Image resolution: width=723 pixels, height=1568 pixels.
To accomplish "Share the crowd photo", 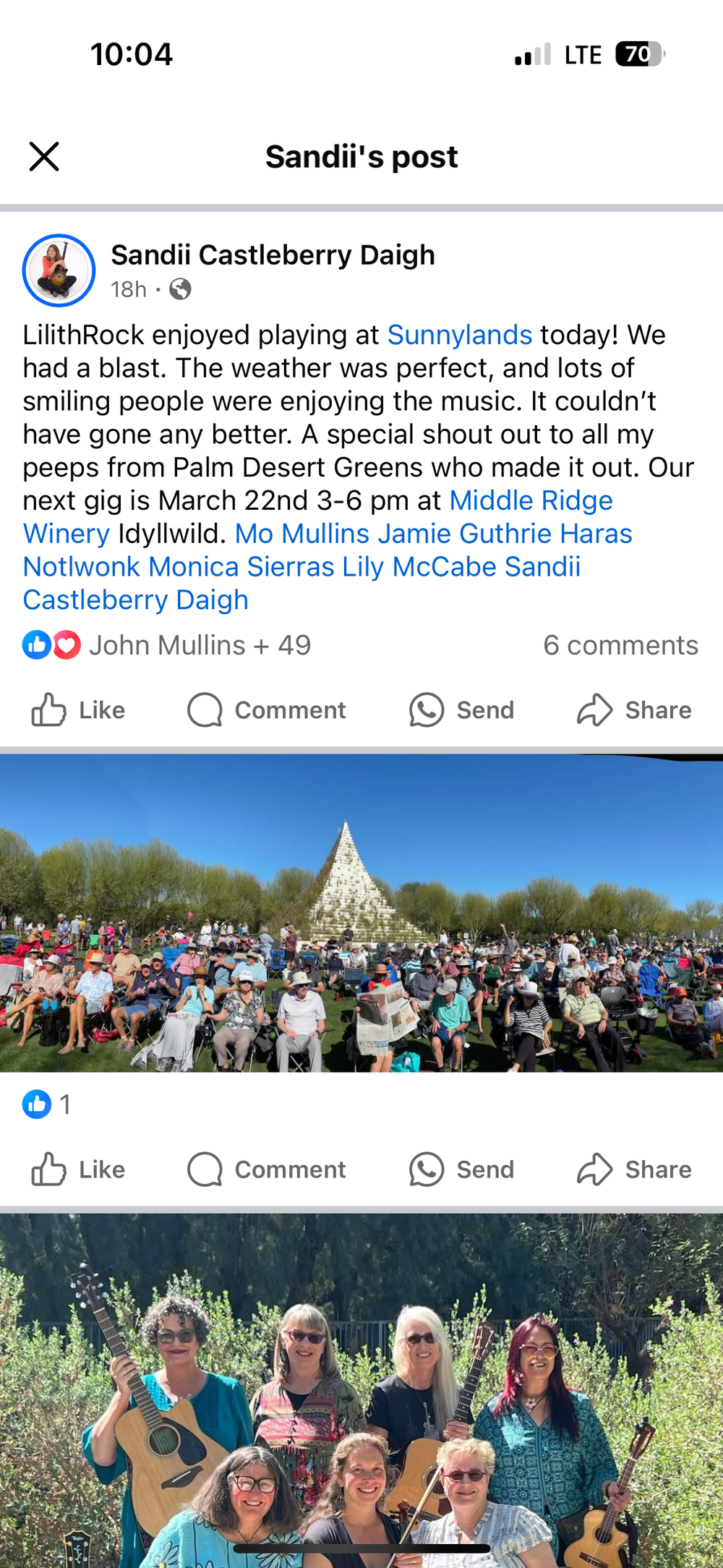I will (x=634, y=1169).
